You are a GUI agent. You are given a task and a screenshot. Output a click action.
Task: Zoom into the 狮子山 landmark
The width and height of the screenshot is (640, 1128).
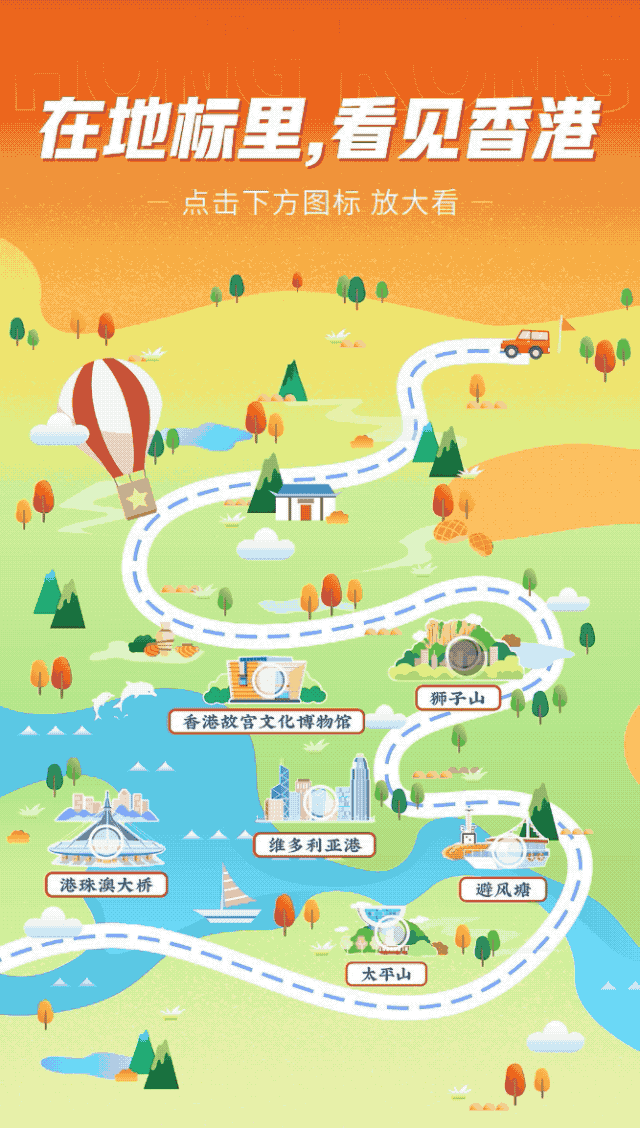462,656
